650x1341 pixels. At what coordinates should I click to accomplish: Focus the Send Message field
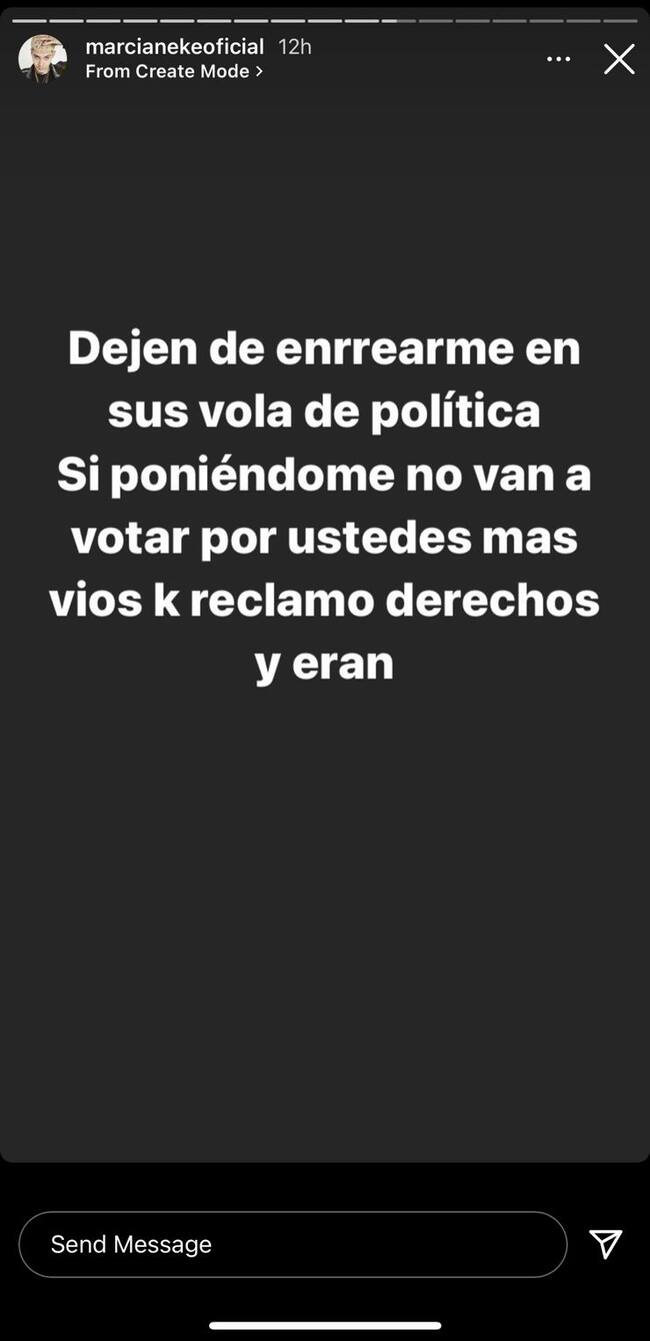pyautogui.click(x=292, y=1244)
